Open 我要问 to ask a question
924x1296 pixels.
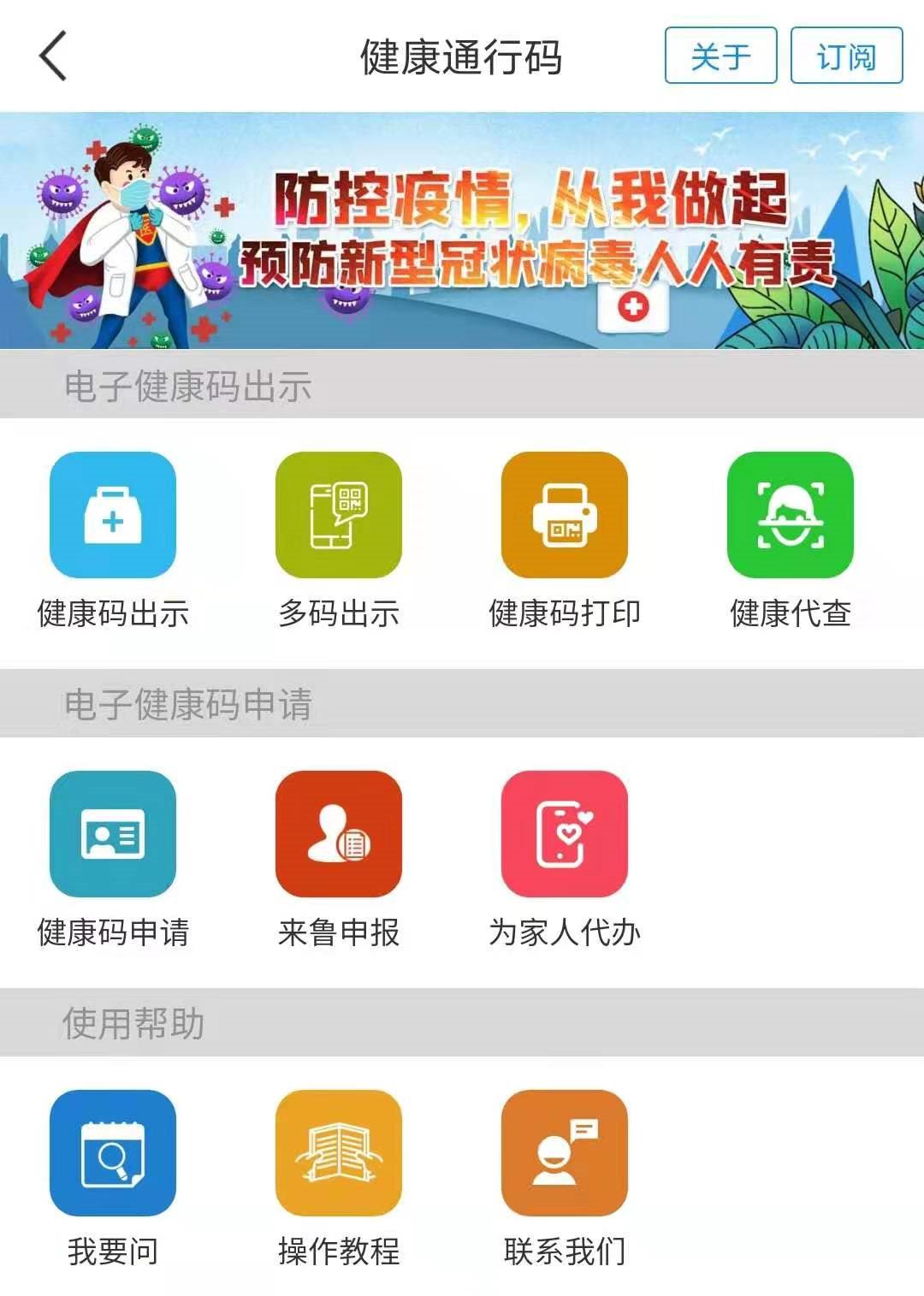113,1153
